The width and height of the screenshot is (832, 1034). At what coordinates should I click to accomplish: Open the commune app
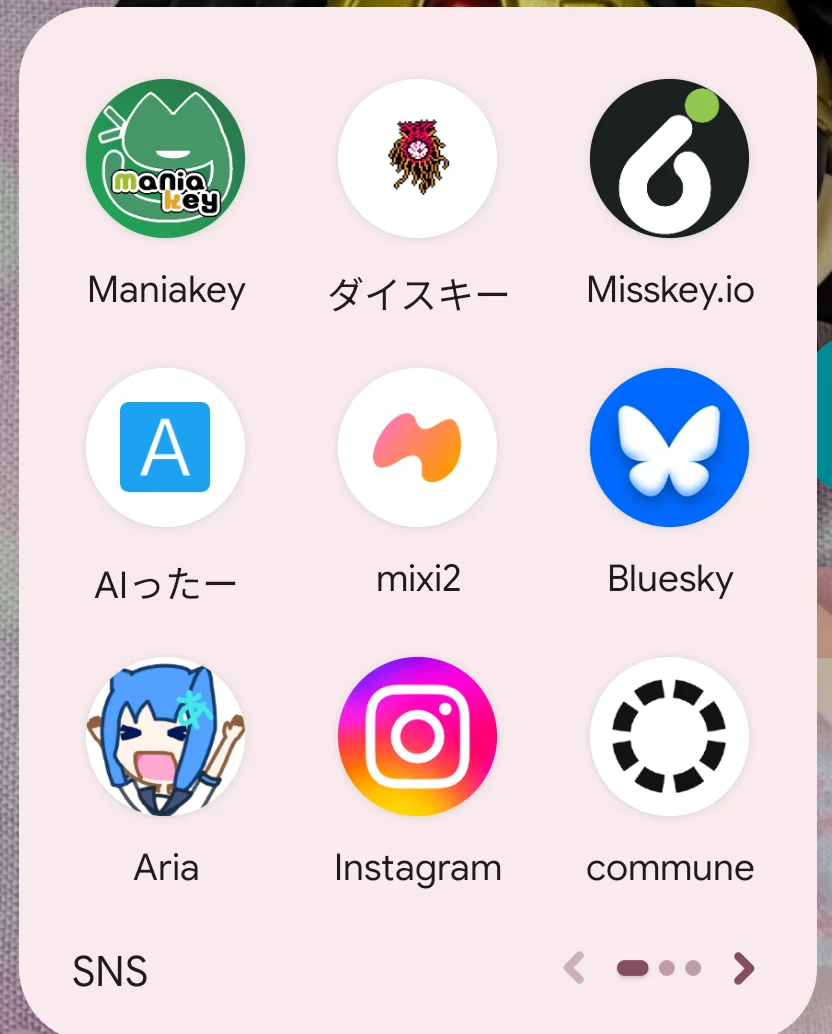[669, 736]
